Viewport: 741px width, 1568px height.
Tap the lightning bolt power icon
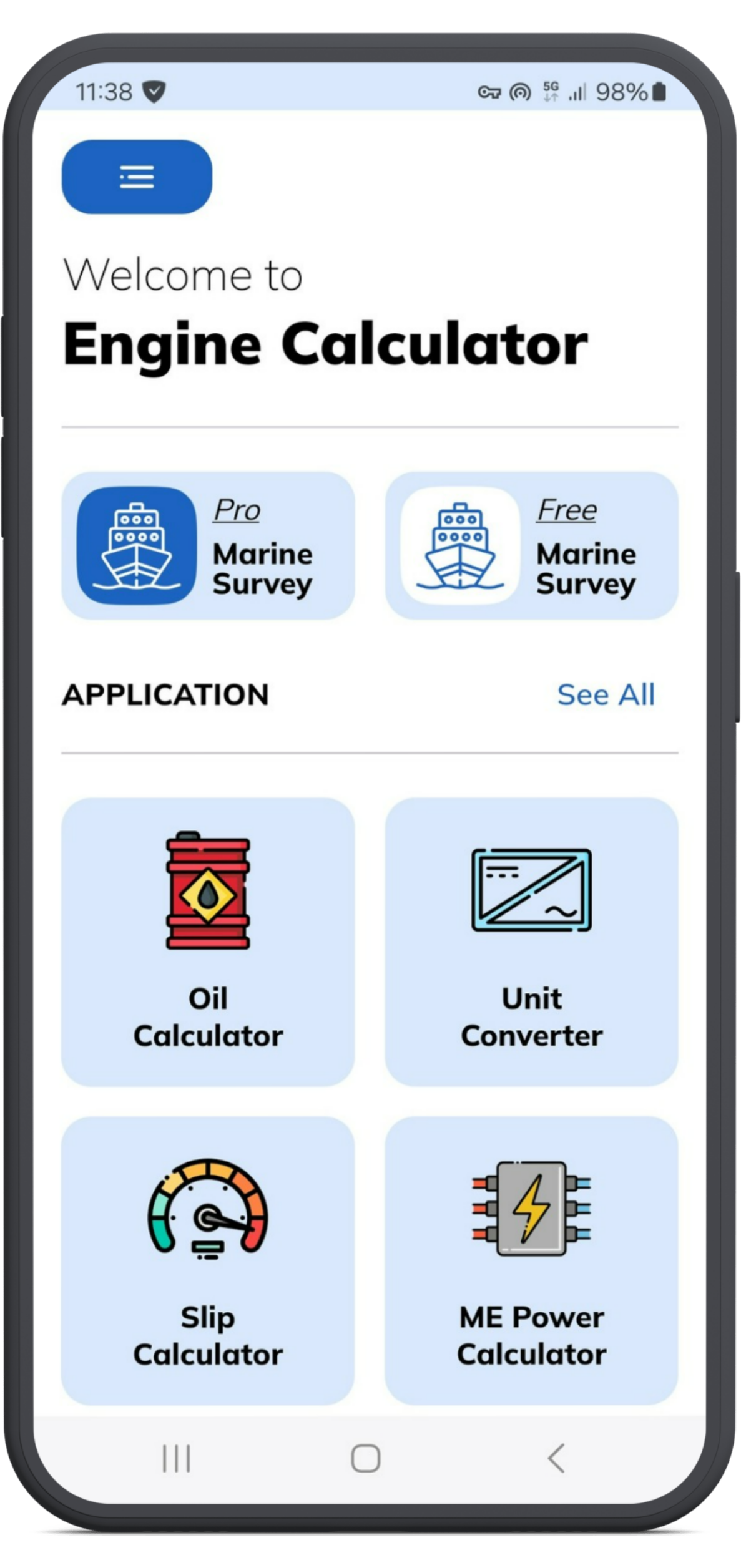point(531,1210)
